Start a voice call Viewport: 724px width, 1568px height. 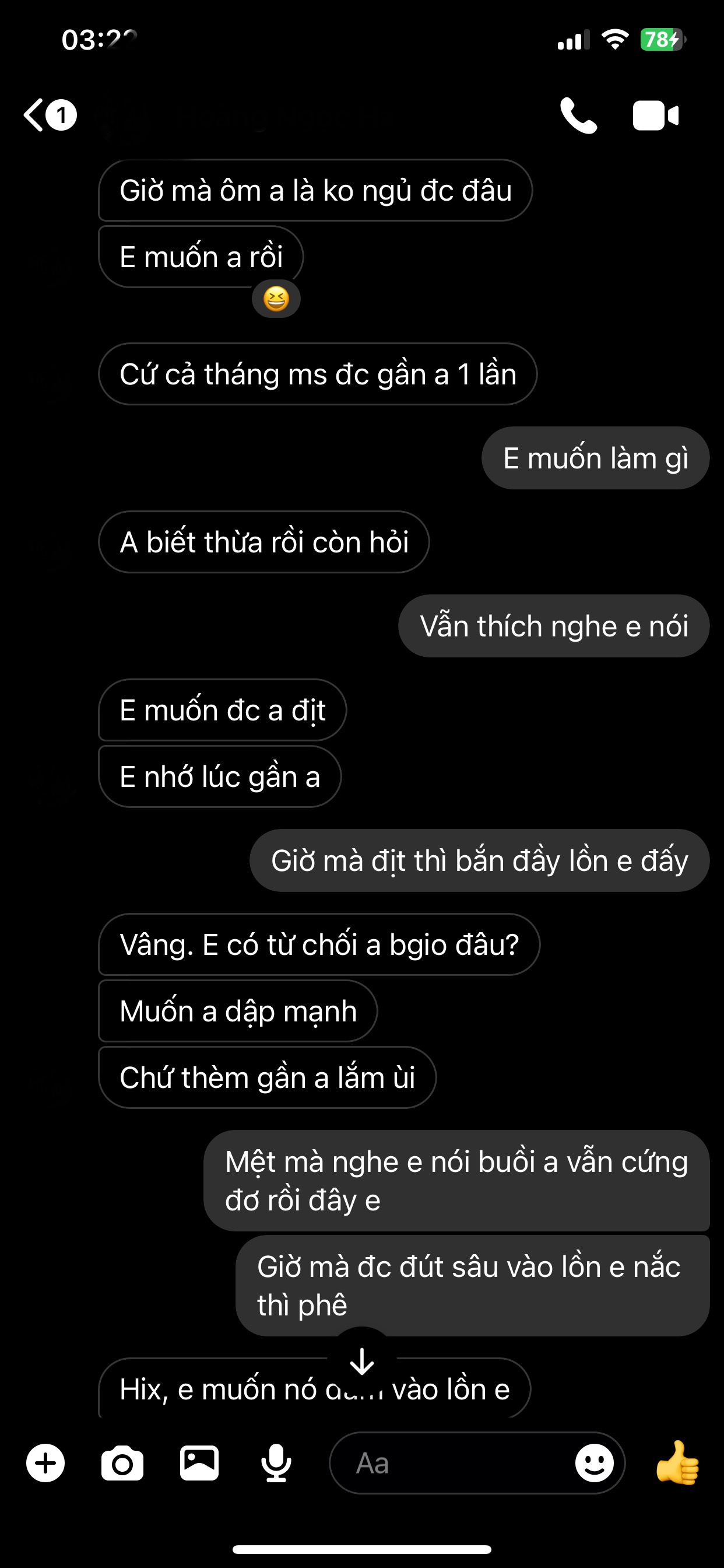pyautogui.click(x=578, y=115)
